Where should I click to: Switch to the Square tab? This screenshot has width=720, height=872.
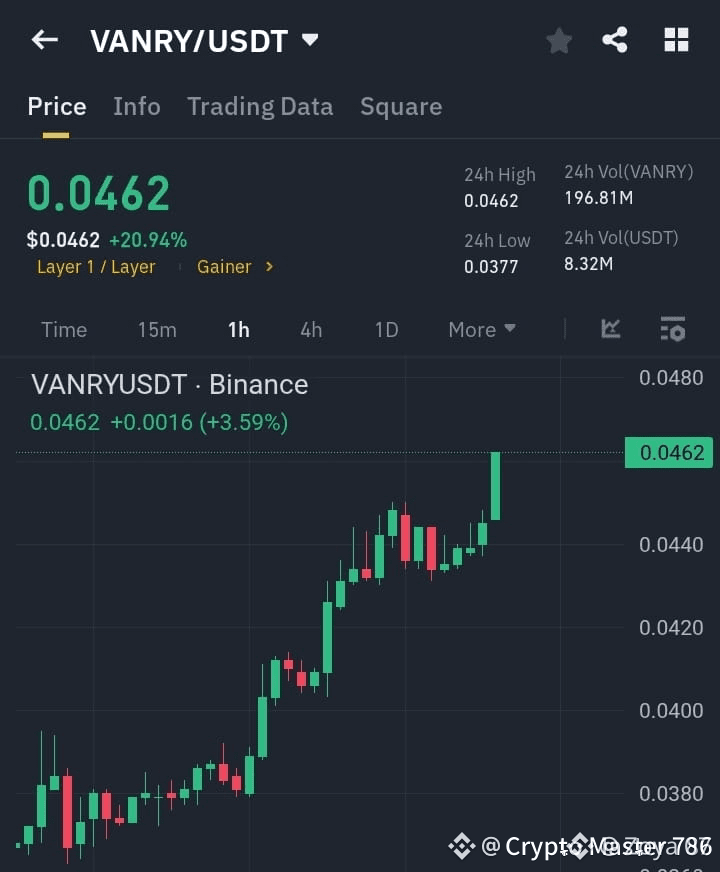click(x=401, y=106)
